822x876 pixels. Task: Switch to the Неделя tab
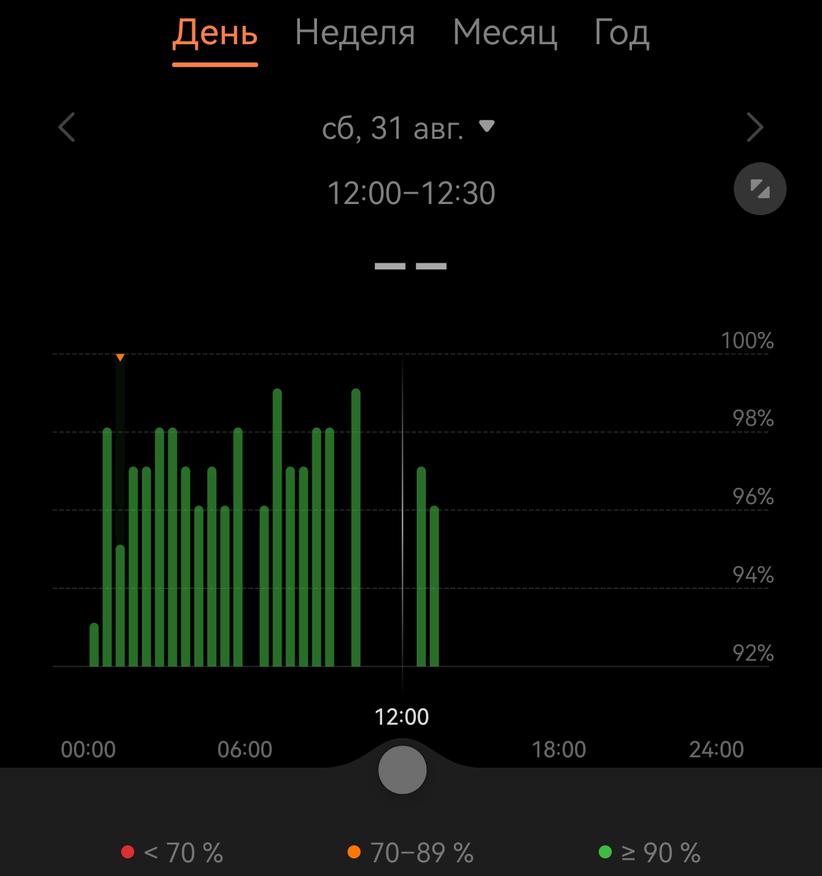tap(355, 33)
